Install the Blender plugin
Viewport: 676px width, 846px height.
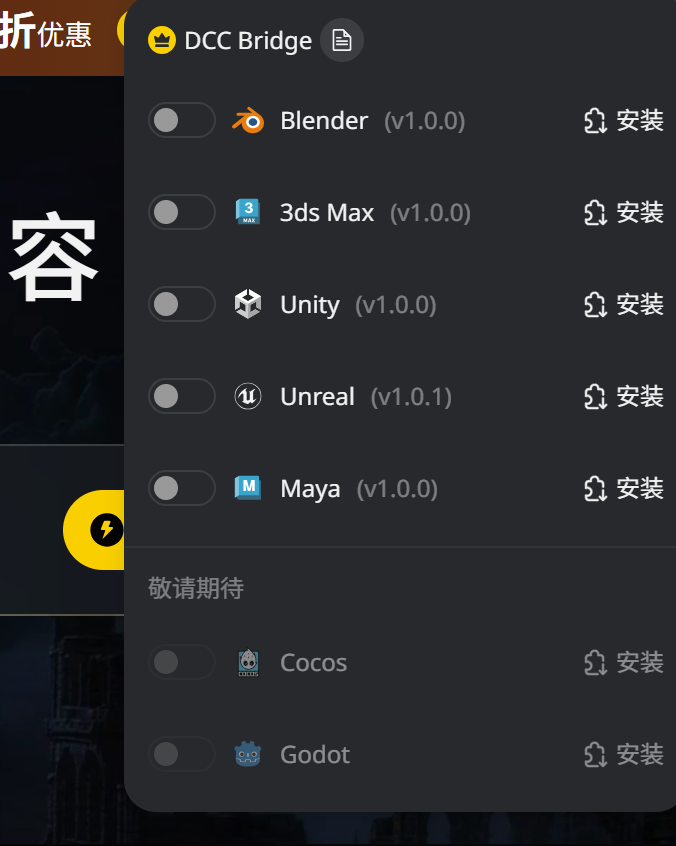pos(624,121)
